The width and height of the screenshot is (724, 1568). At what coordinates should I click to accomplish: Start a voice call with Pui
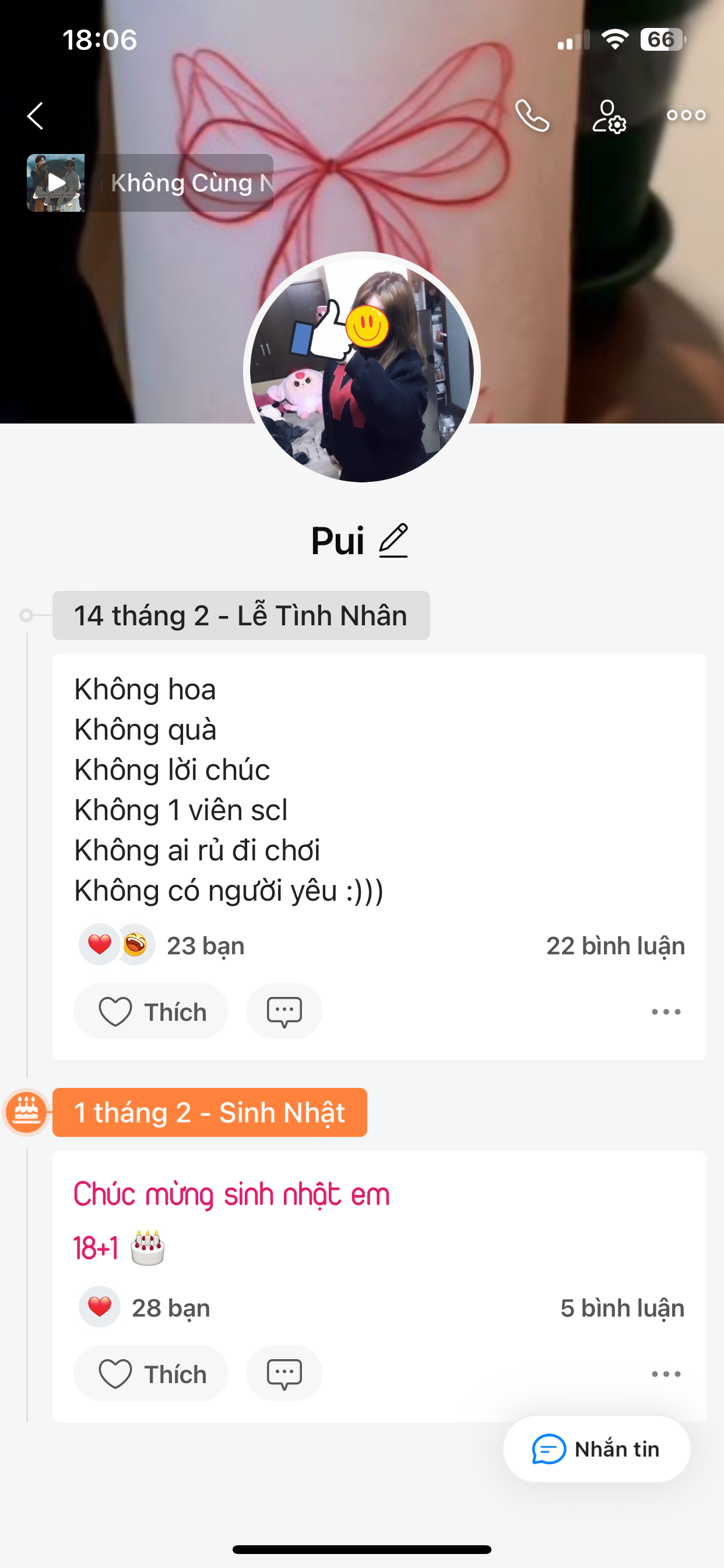(x=532, y=116)
